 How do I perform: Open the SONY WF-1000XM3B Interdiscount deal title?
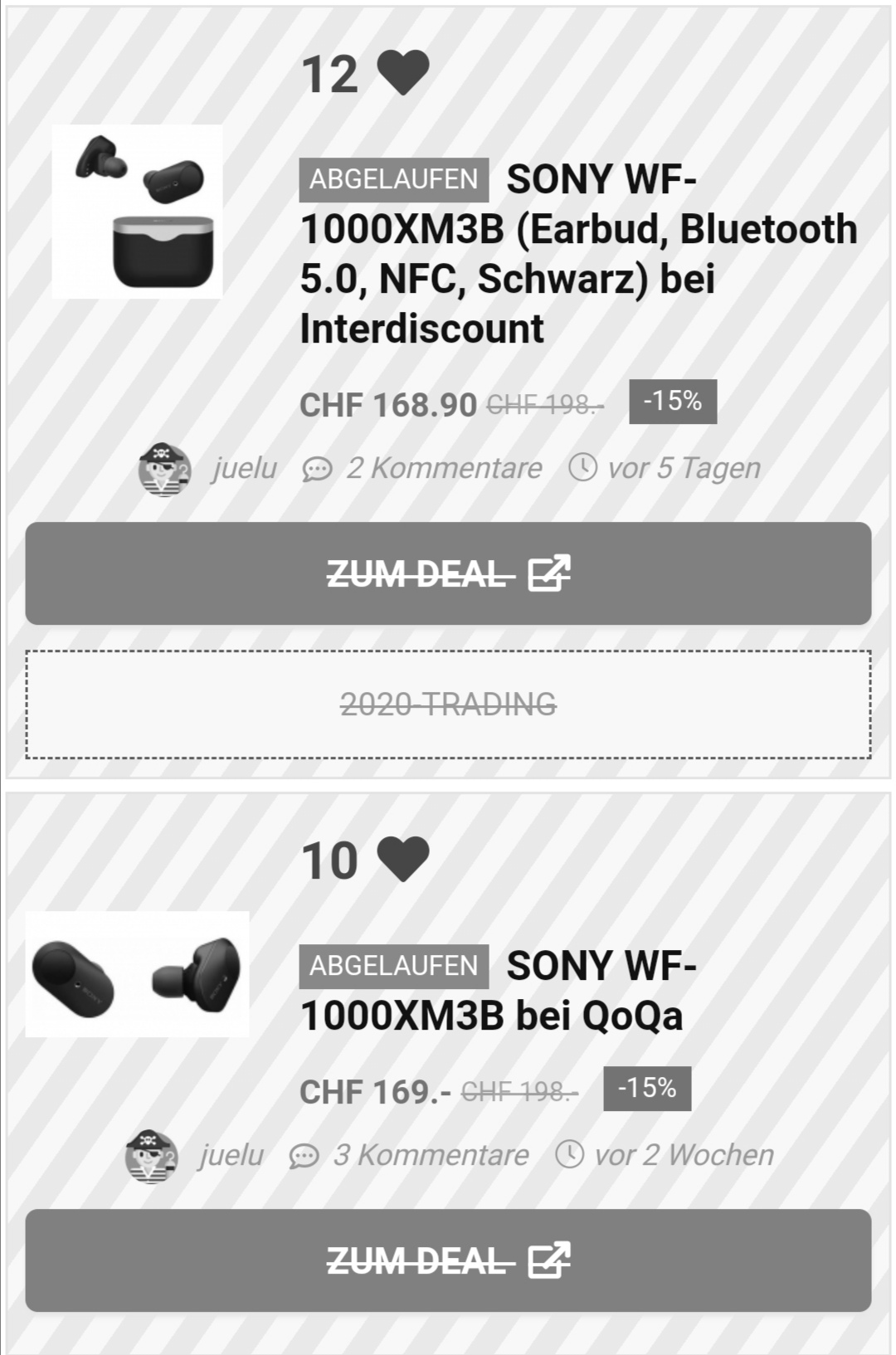(x=578, y=254)
